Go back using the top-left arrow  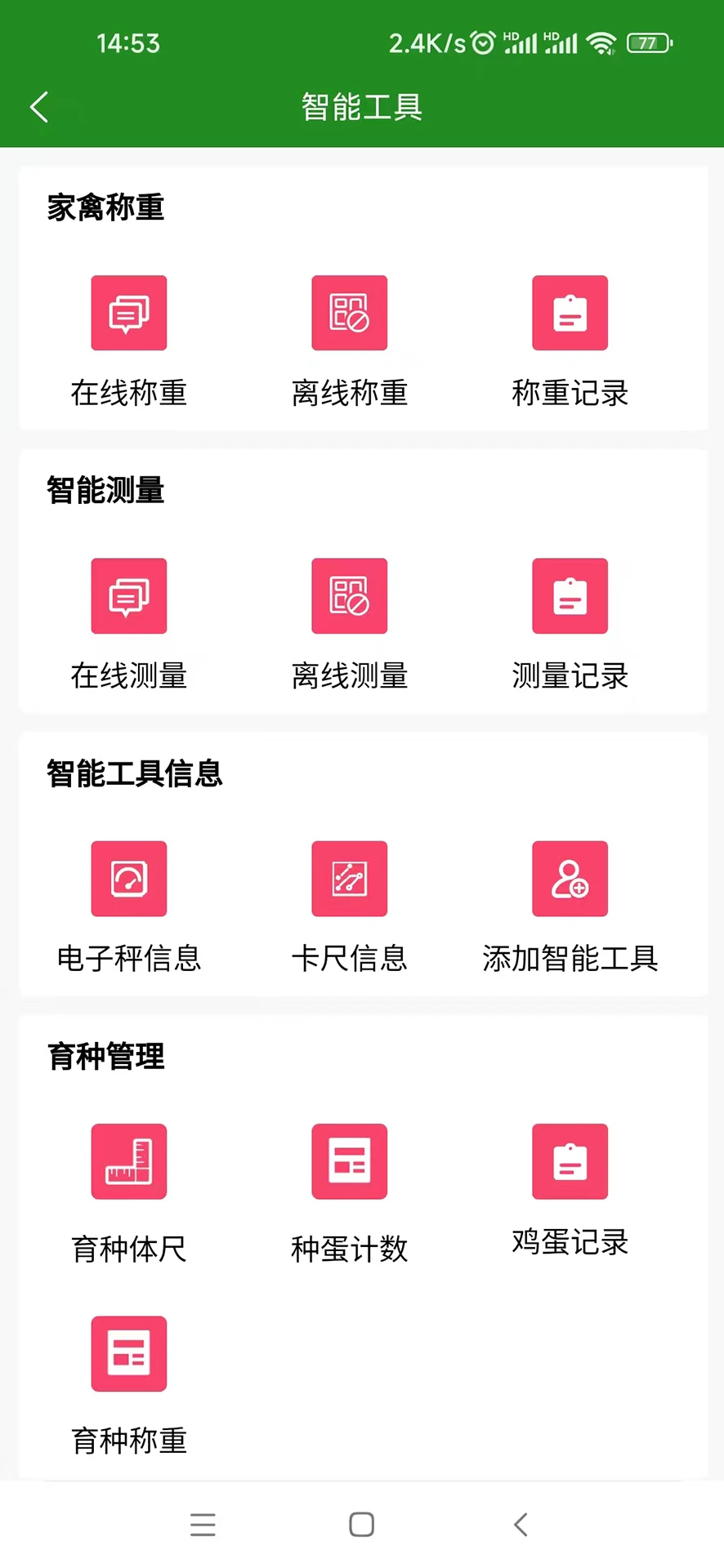(38, 107)
